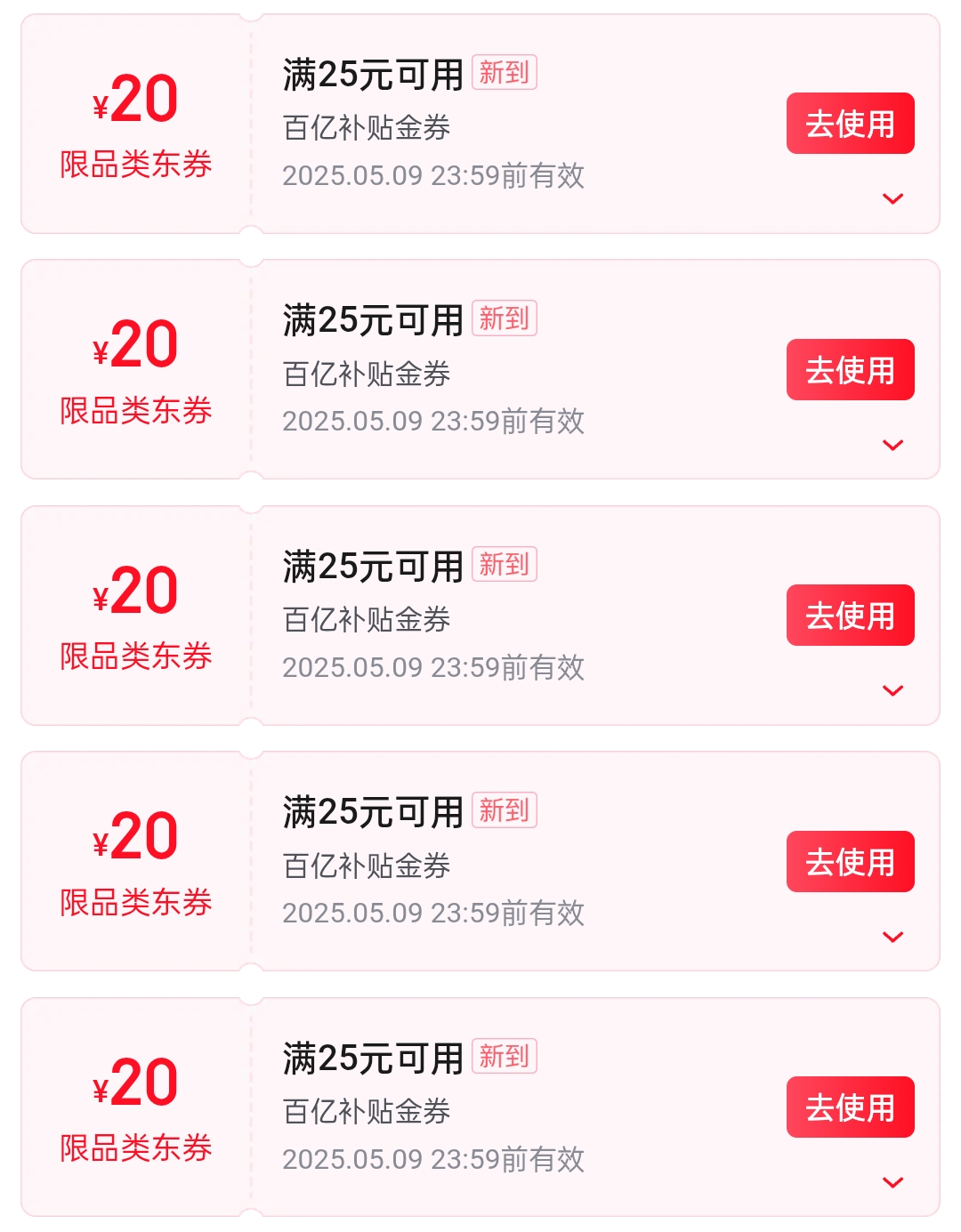This screenshot has width=961, height=1232.
Task: Expand details of the fourth coupon
Action: (x=892, y=936)
